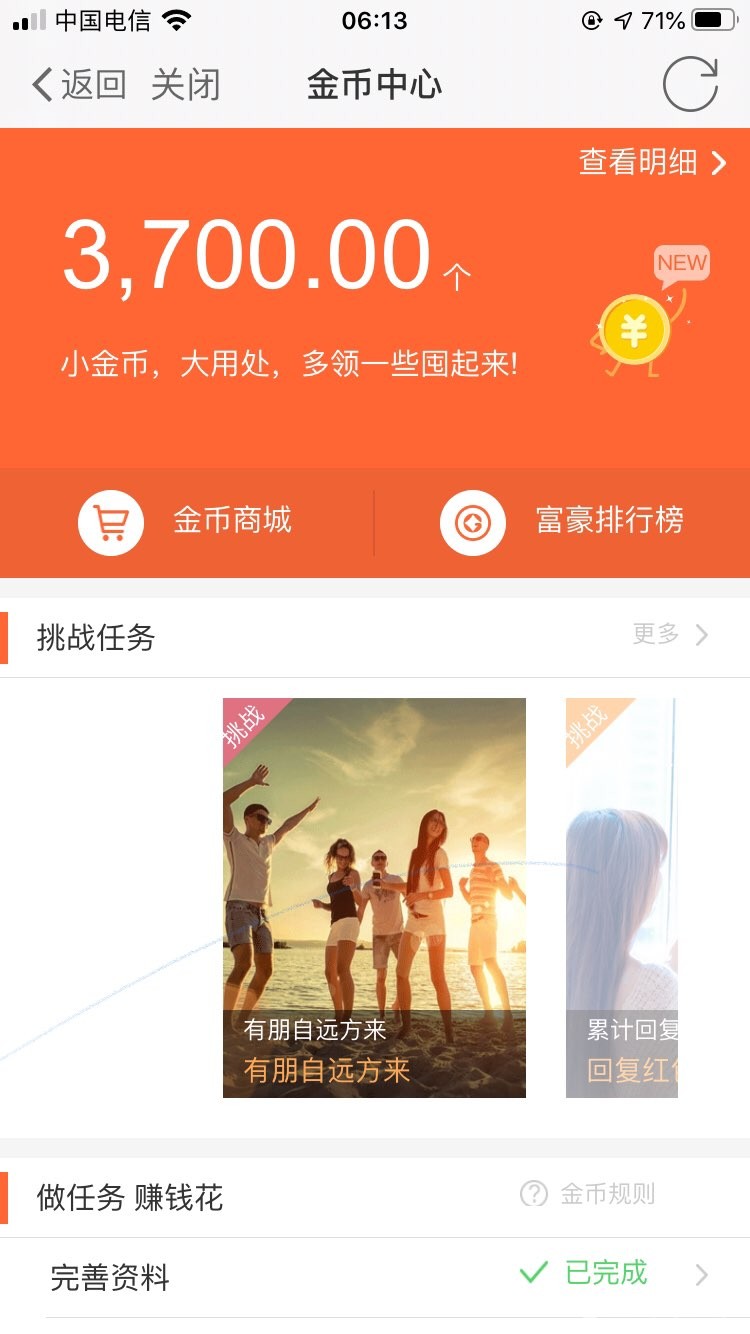
Task: Refresh the 金币中心 page
Action: click(690, 85)
